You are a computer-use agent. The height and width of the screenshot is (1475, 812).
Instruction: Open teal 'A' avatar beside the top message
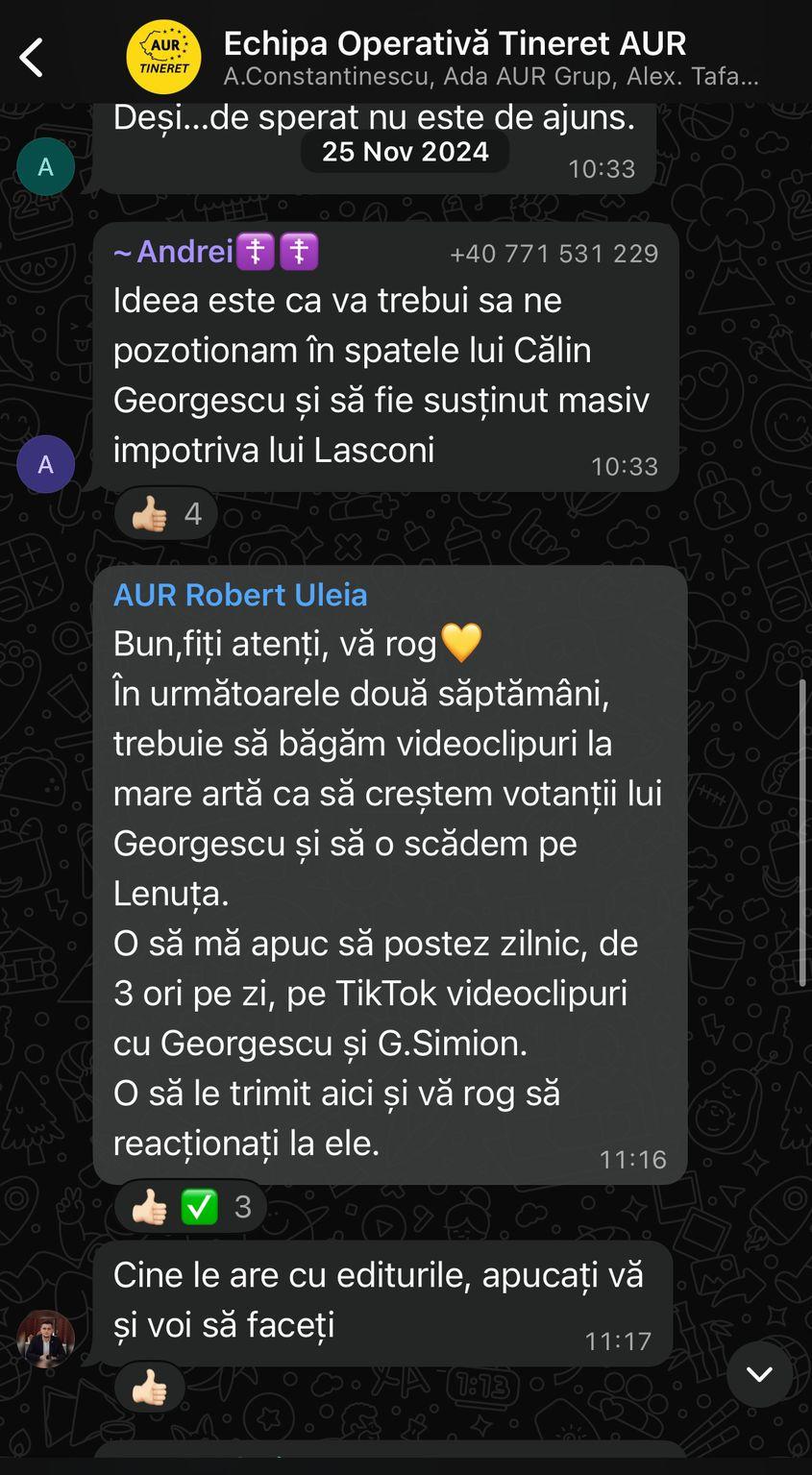45,167
